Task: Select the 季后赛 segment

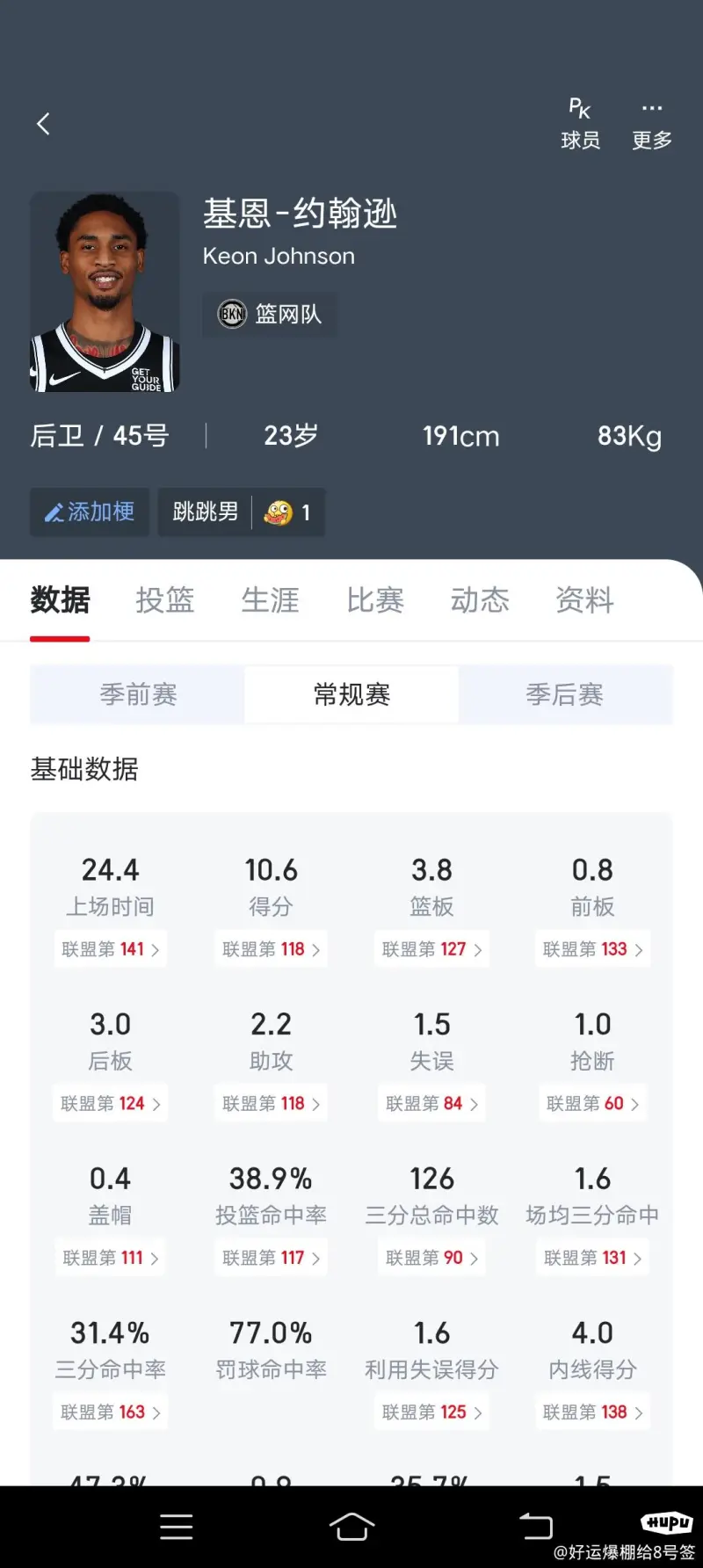Action: pyautogui.click(x=564, y=694)
